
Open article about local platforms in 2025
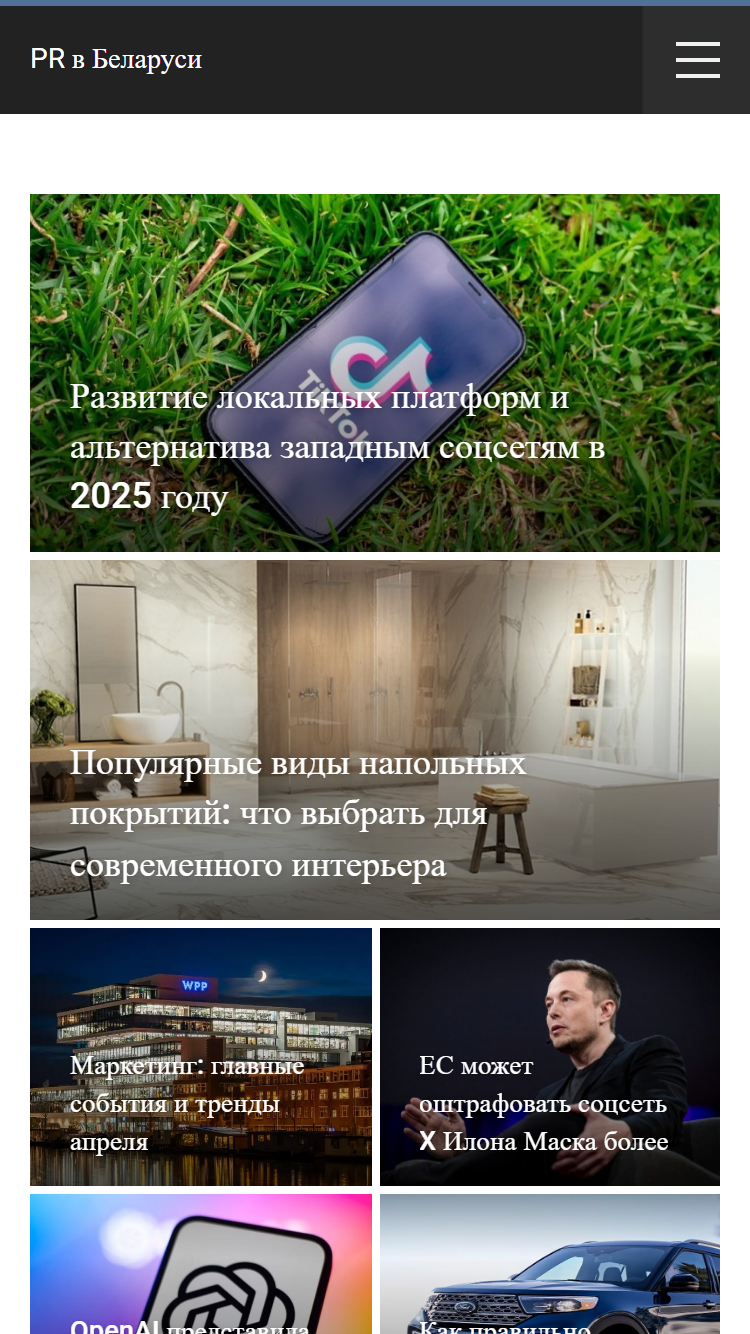[375, 373]
